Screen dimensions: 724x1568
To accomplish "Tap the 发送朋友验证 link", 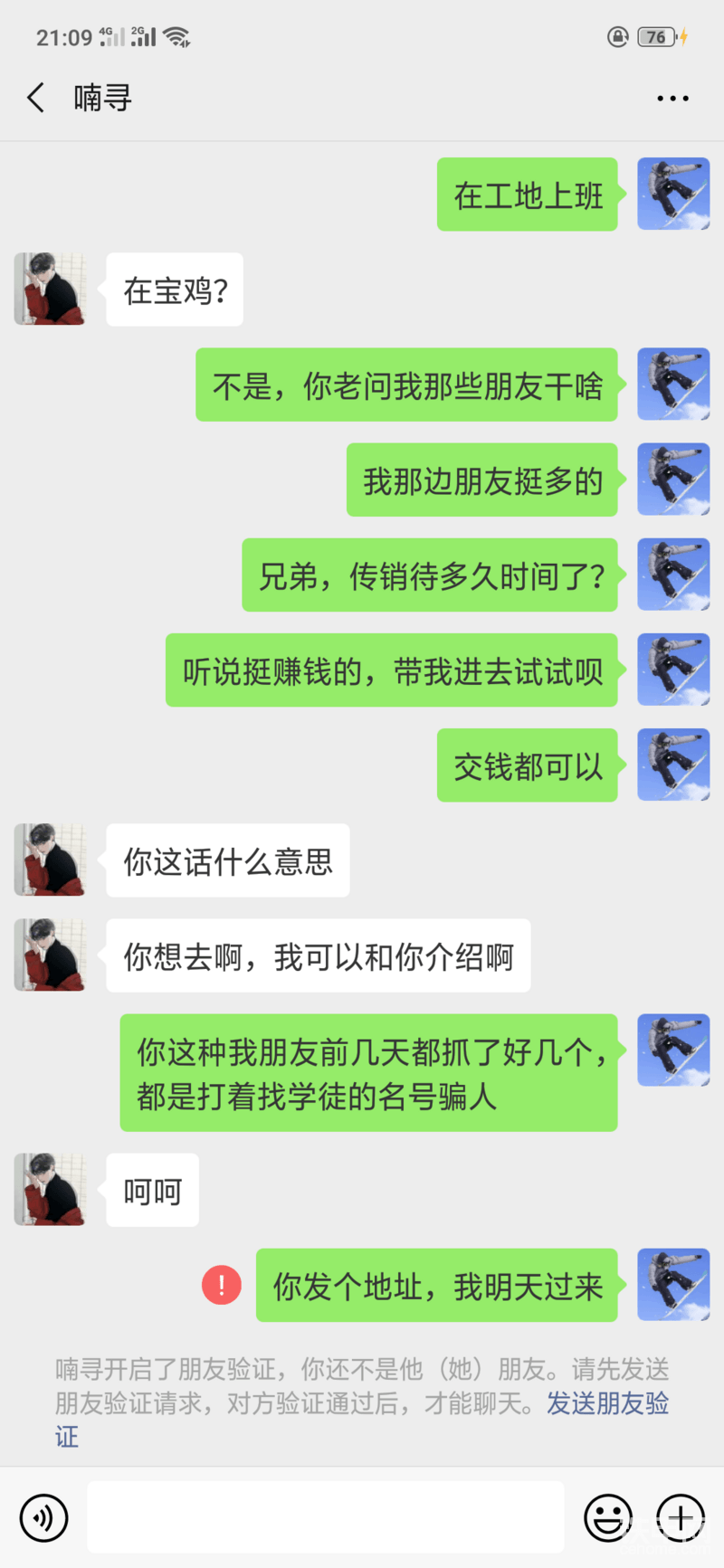I will point(607,1403).
